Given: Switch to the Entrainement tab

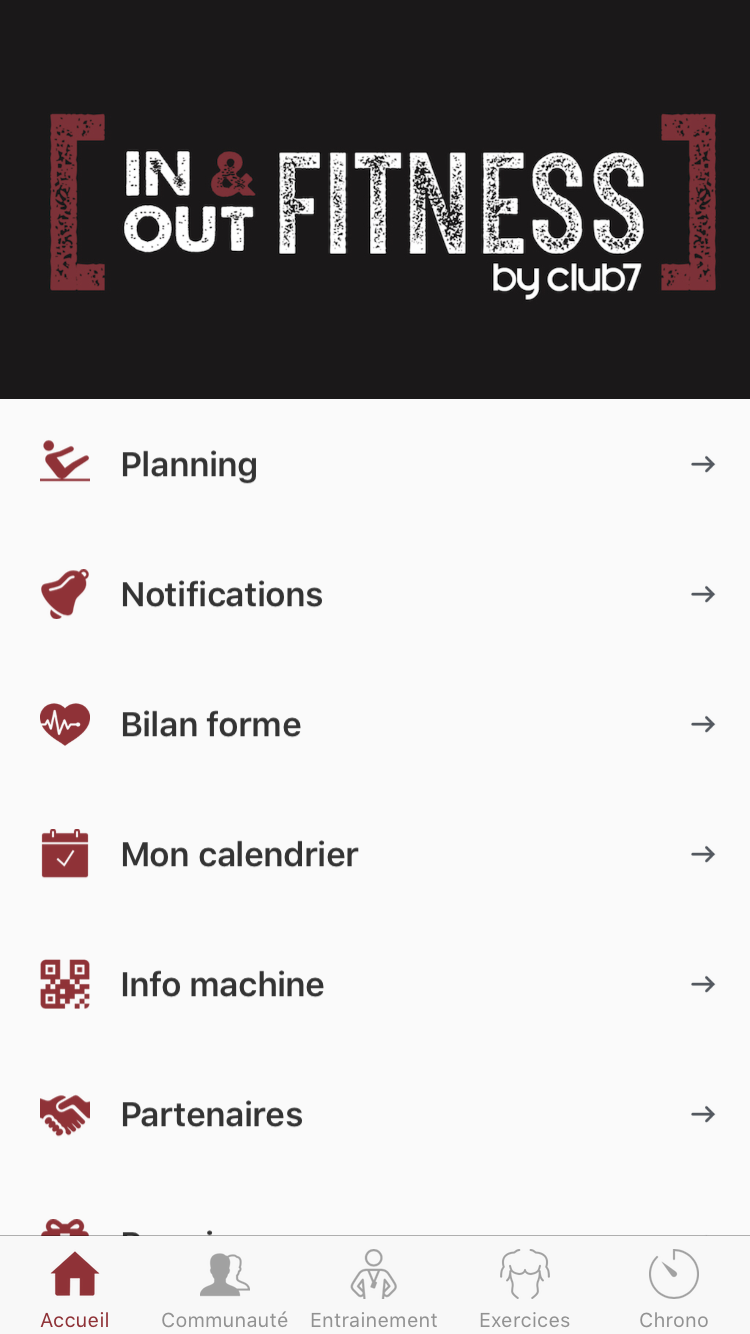Looking at the screenshot, I should tap(374, 1288).
